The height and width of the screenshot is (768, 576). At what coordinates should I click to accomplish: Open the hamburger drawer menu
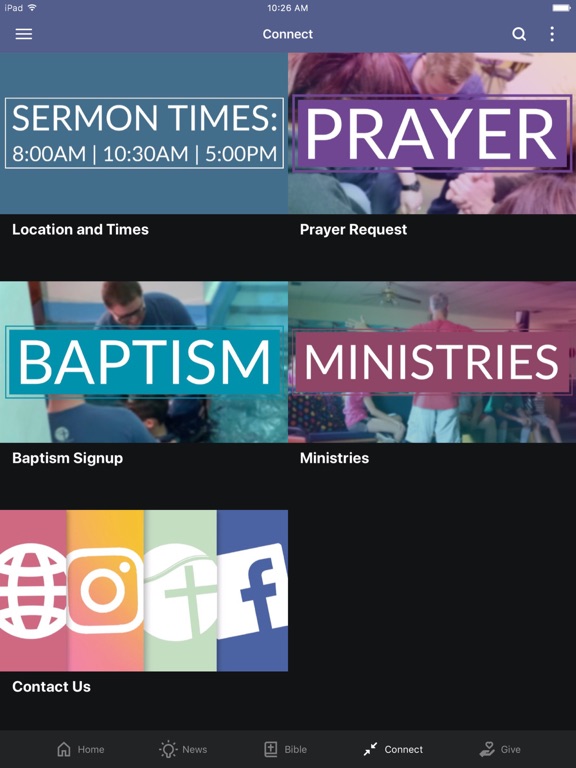click(24, 34)
